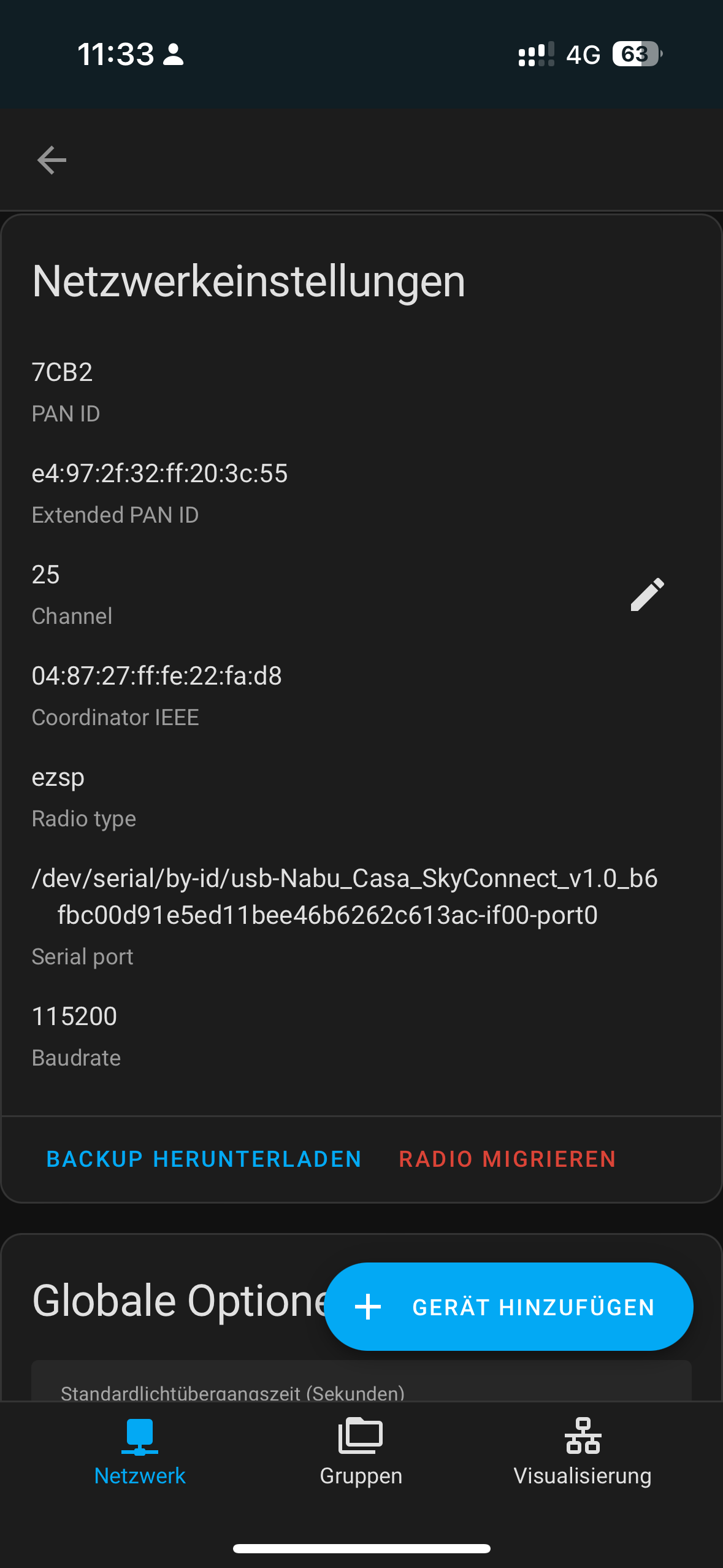Viewport: 723px width, 1568px height.
Task: Switch to the Visualisierung tab
Action: [x=582, y=1451]
